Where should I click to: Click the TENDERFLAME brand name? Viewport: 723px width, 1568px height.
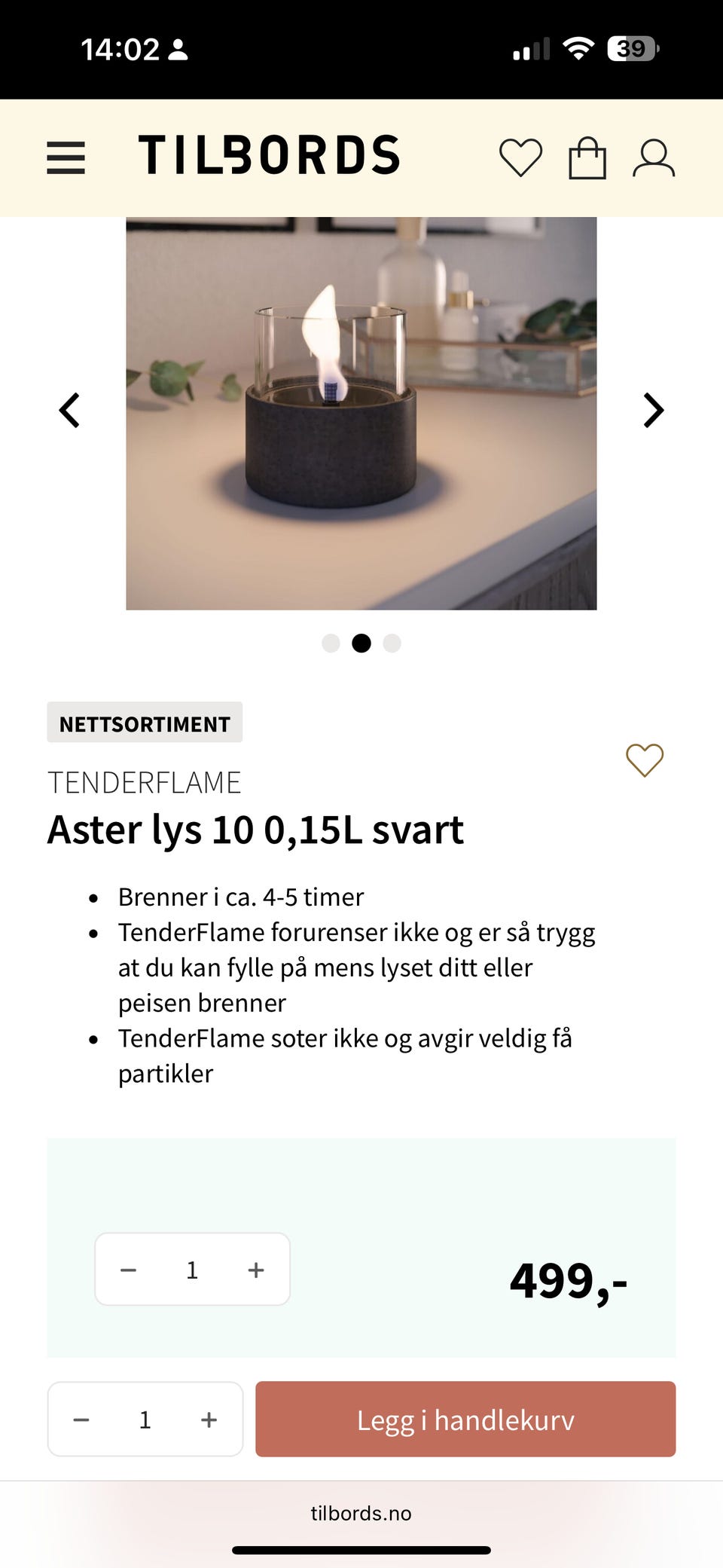(x=145, y=782)
